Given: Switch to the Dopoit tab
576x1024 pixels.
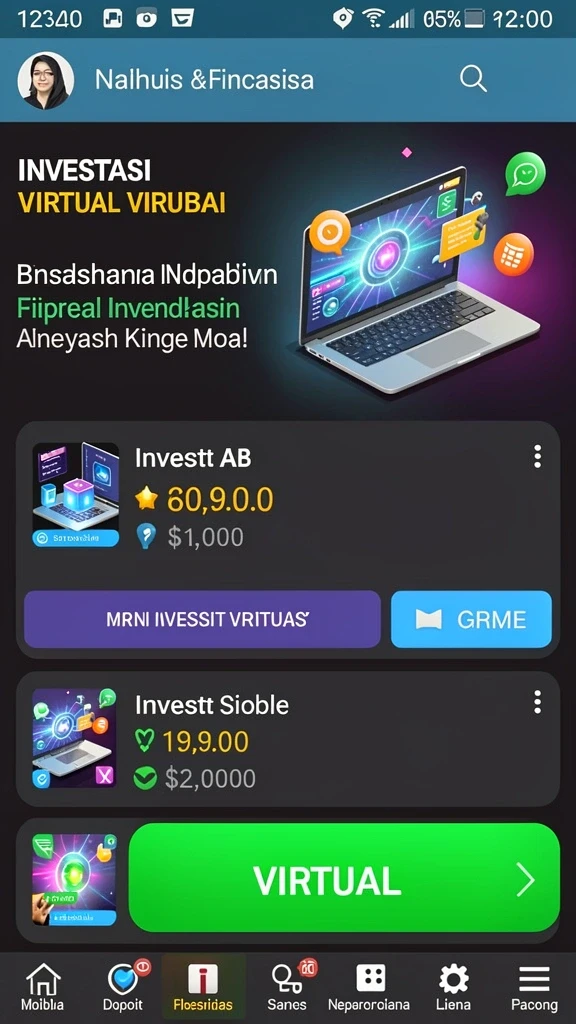Looking at the screenshot, I should coord(123,988).
